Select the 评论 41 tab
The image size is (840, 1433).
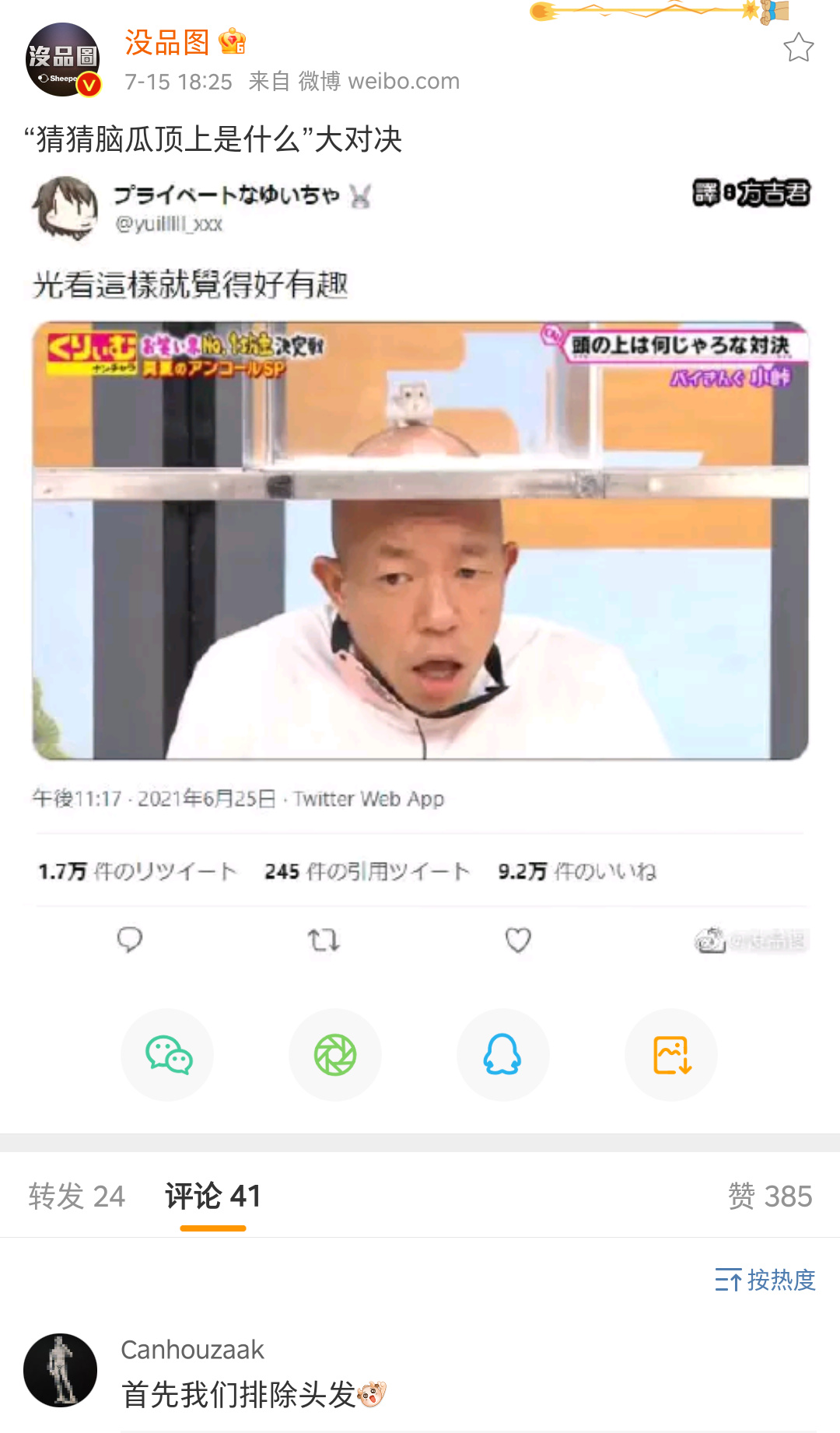(x=213, y=1197)
